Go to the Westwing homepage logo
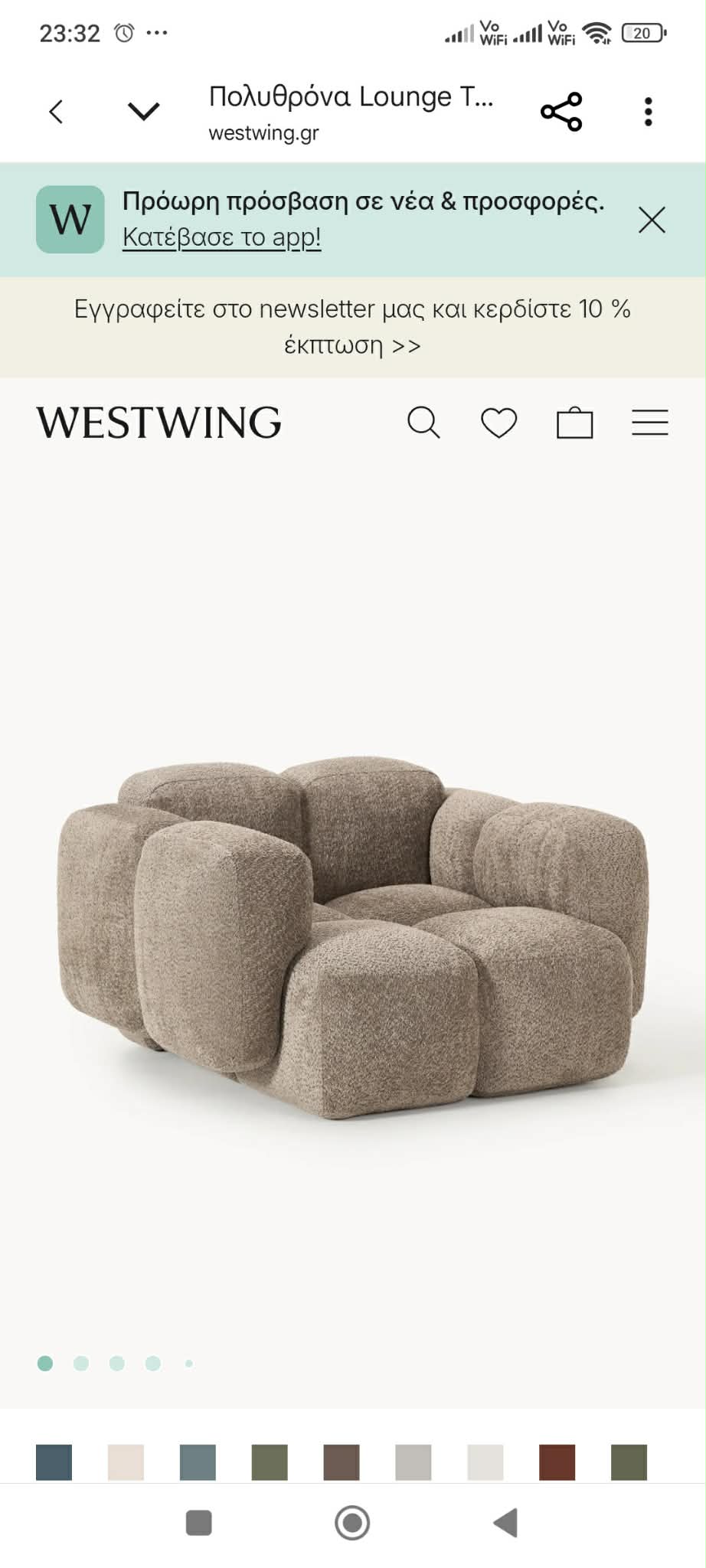This screenshot has width=706, height=1568. [x=159, y=423]
